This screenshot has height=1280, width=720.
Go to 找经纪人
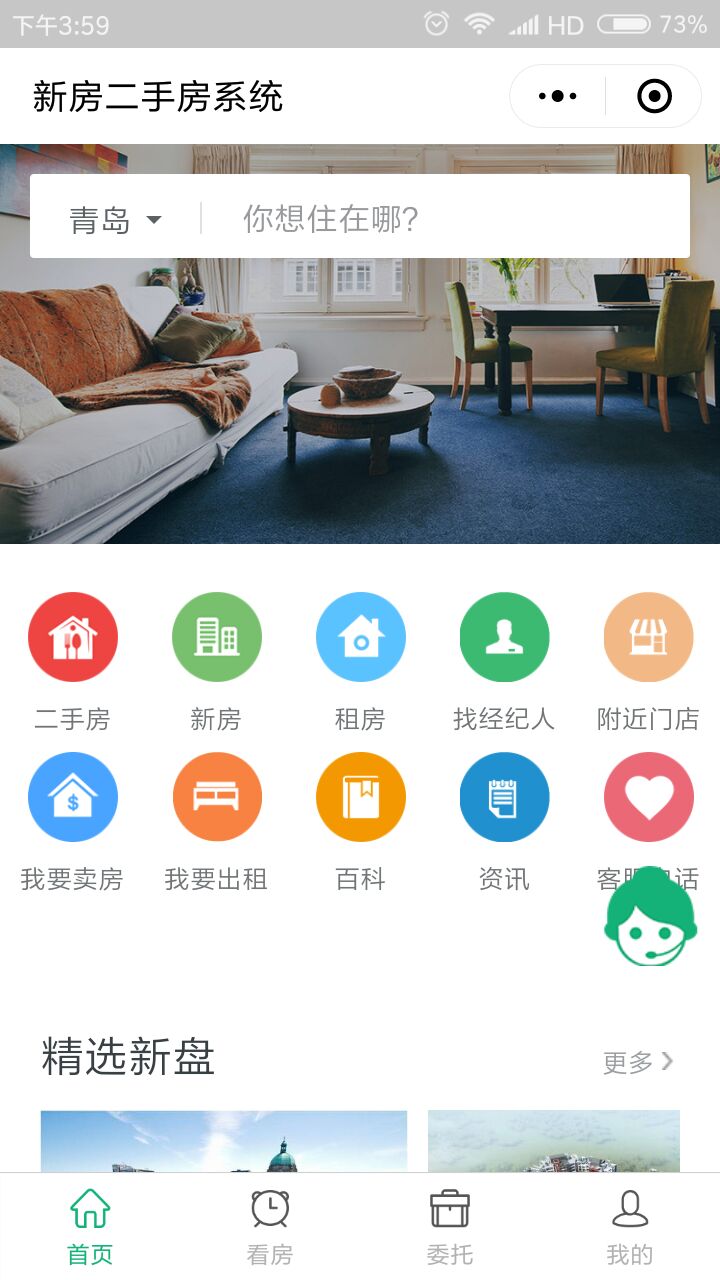click(504, 638)
